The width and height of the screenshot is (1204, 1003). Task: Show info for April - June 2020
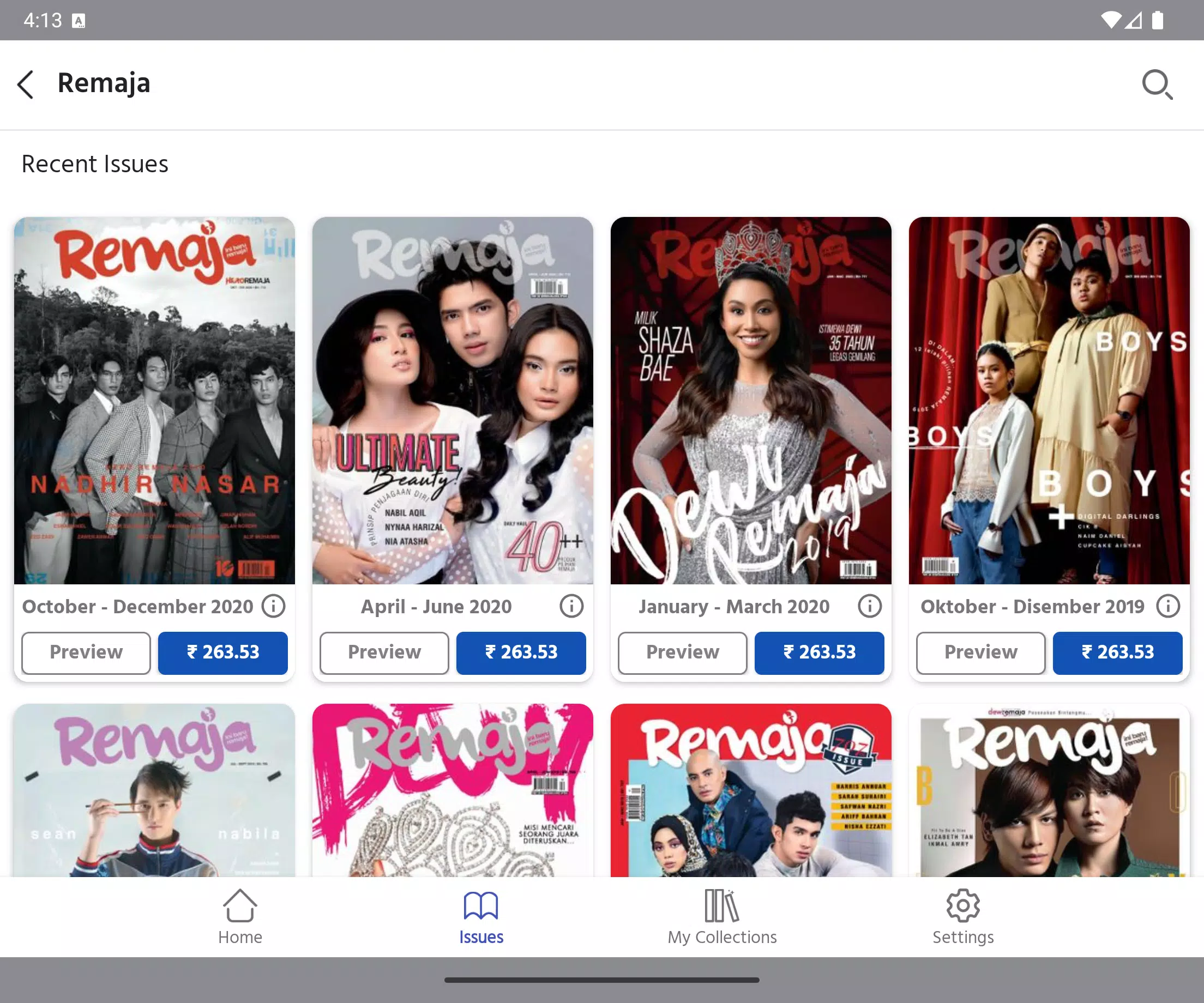click(x=571, y=606)
